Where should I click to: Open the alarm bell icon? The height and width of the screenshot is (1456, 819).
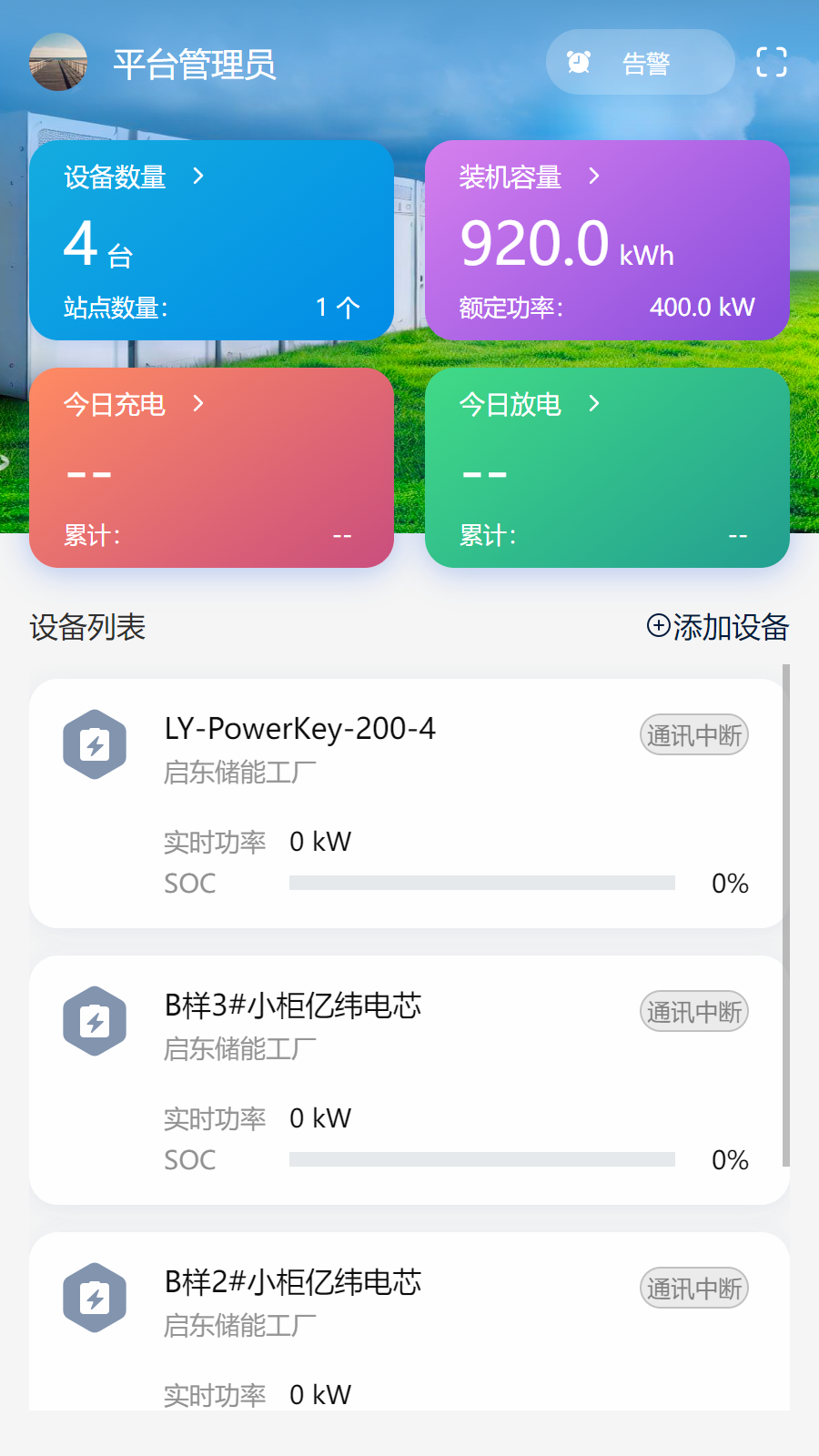[577, 62]
